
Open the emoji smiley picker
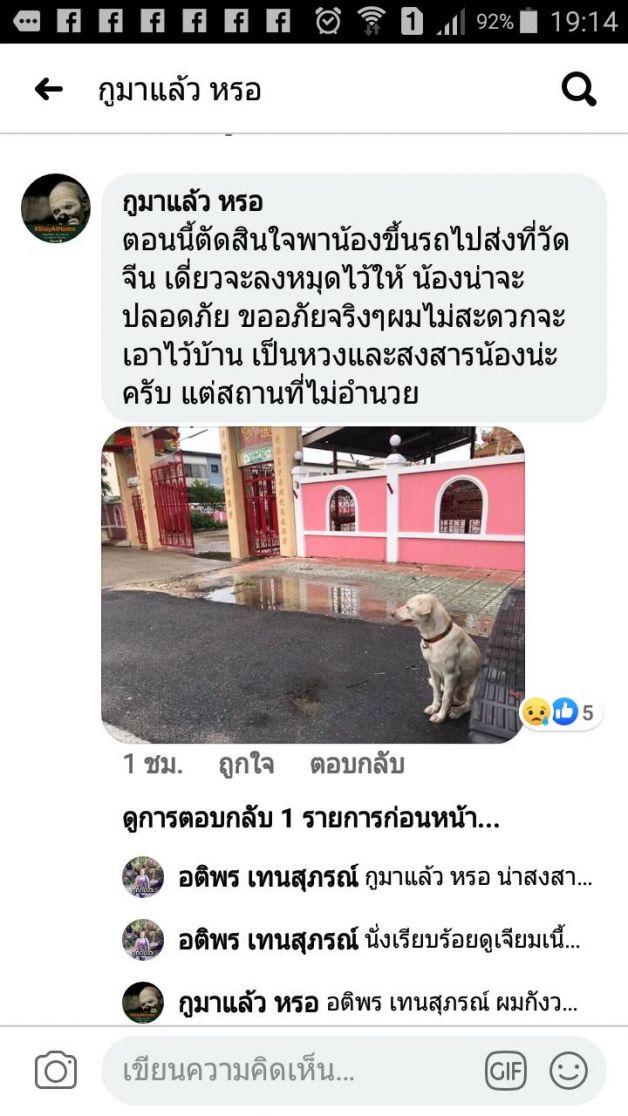tap(568, 1072)
